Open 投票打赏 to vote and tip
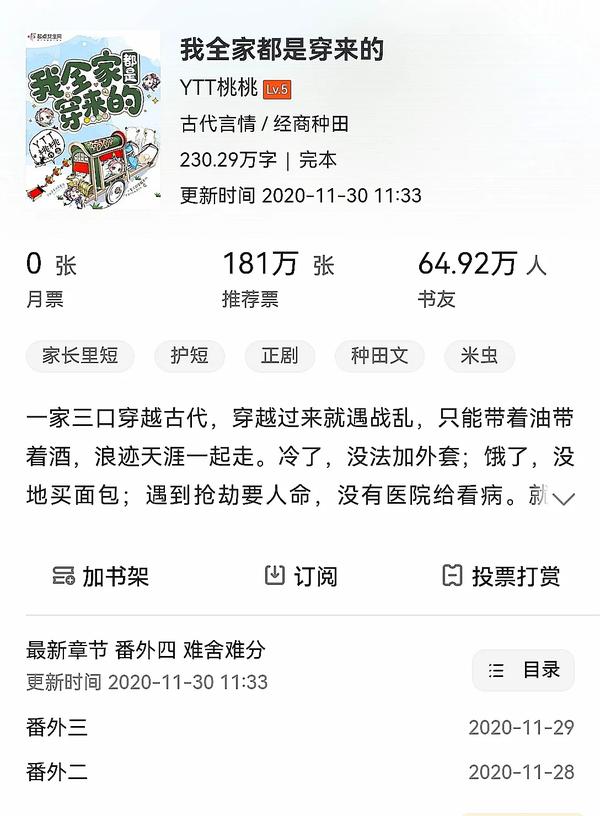Image resolution: width=600 pixels, height=816 pixels. pos(500,576)
